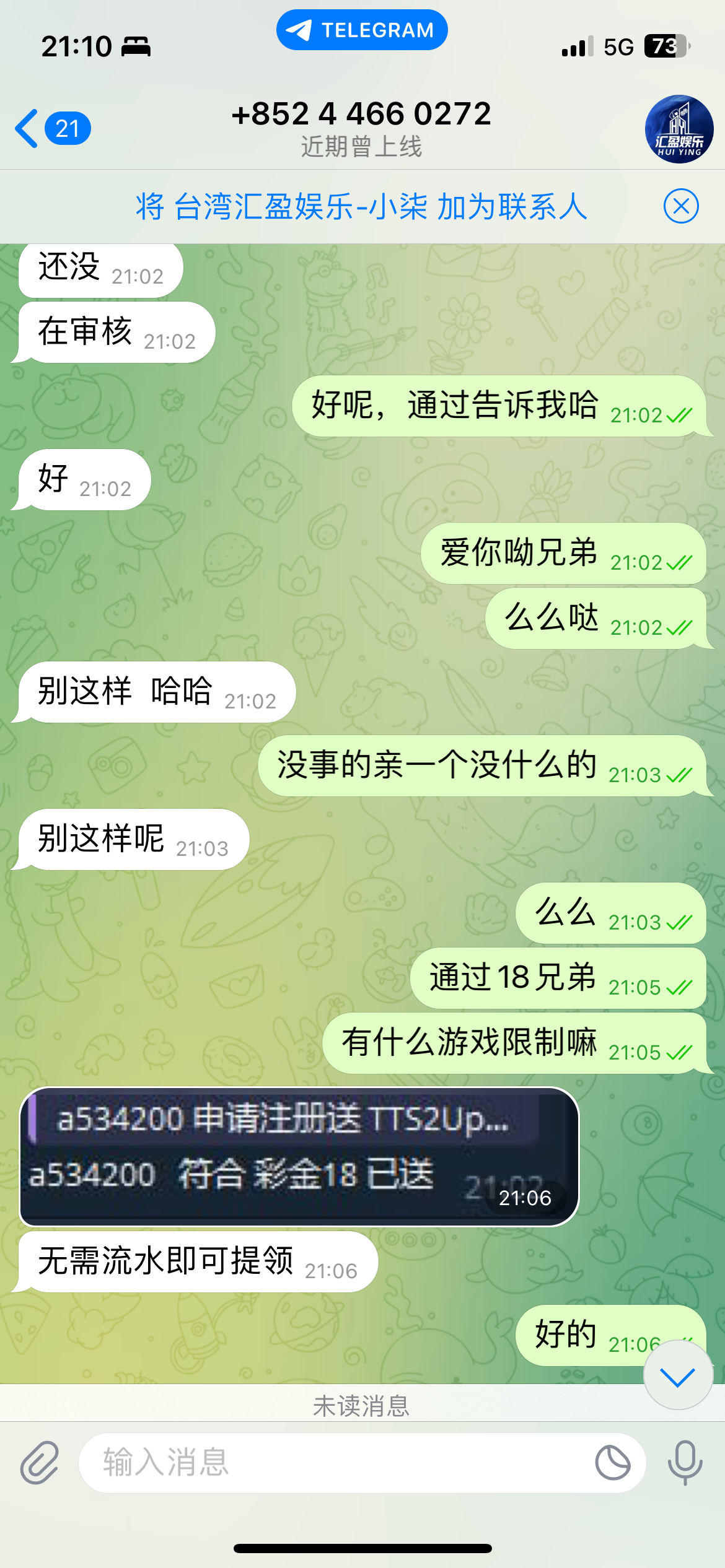Open the contact's profile avatar
The height and width of the screenshot is (1568, 725).
click(x=679, y=129)
